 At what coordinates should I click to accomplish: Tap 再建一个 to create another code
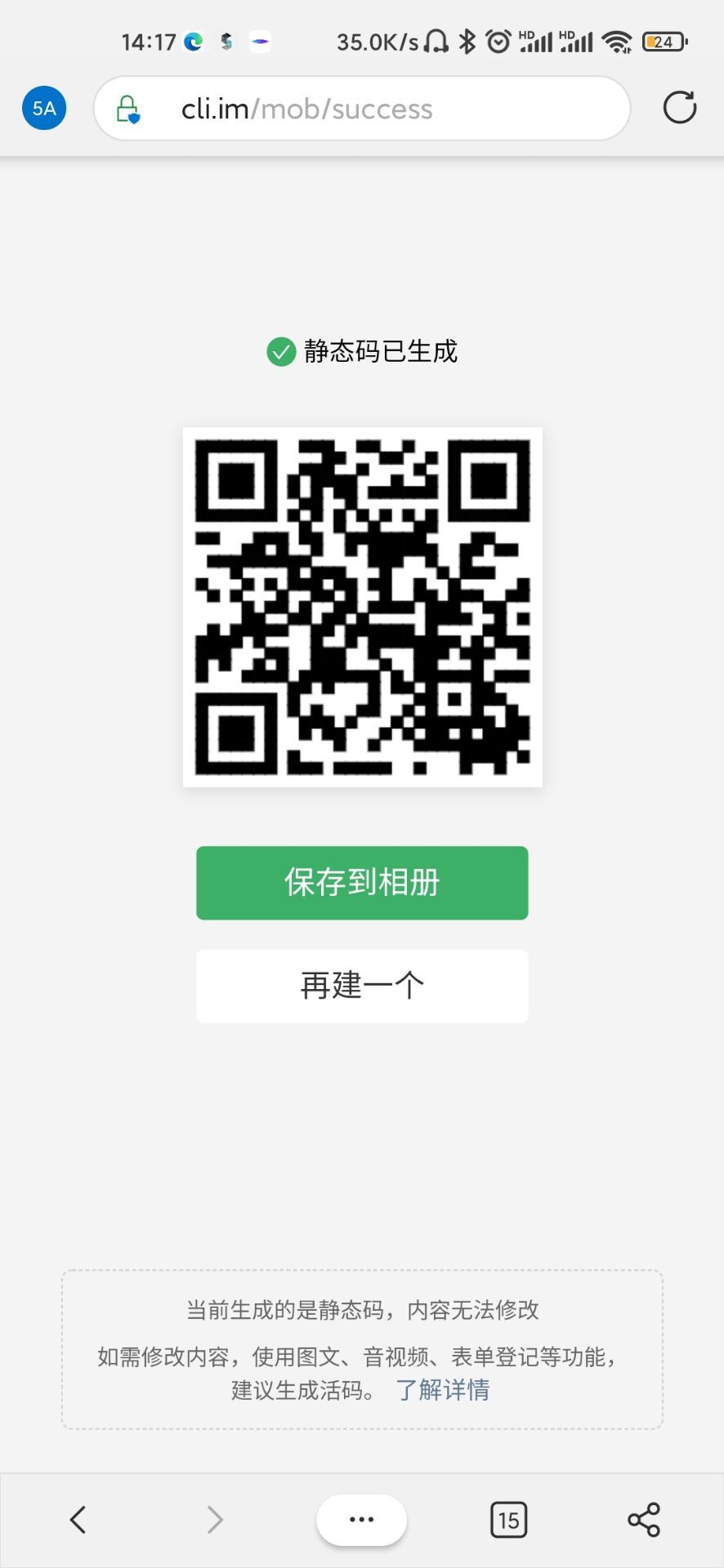(362, 986)
